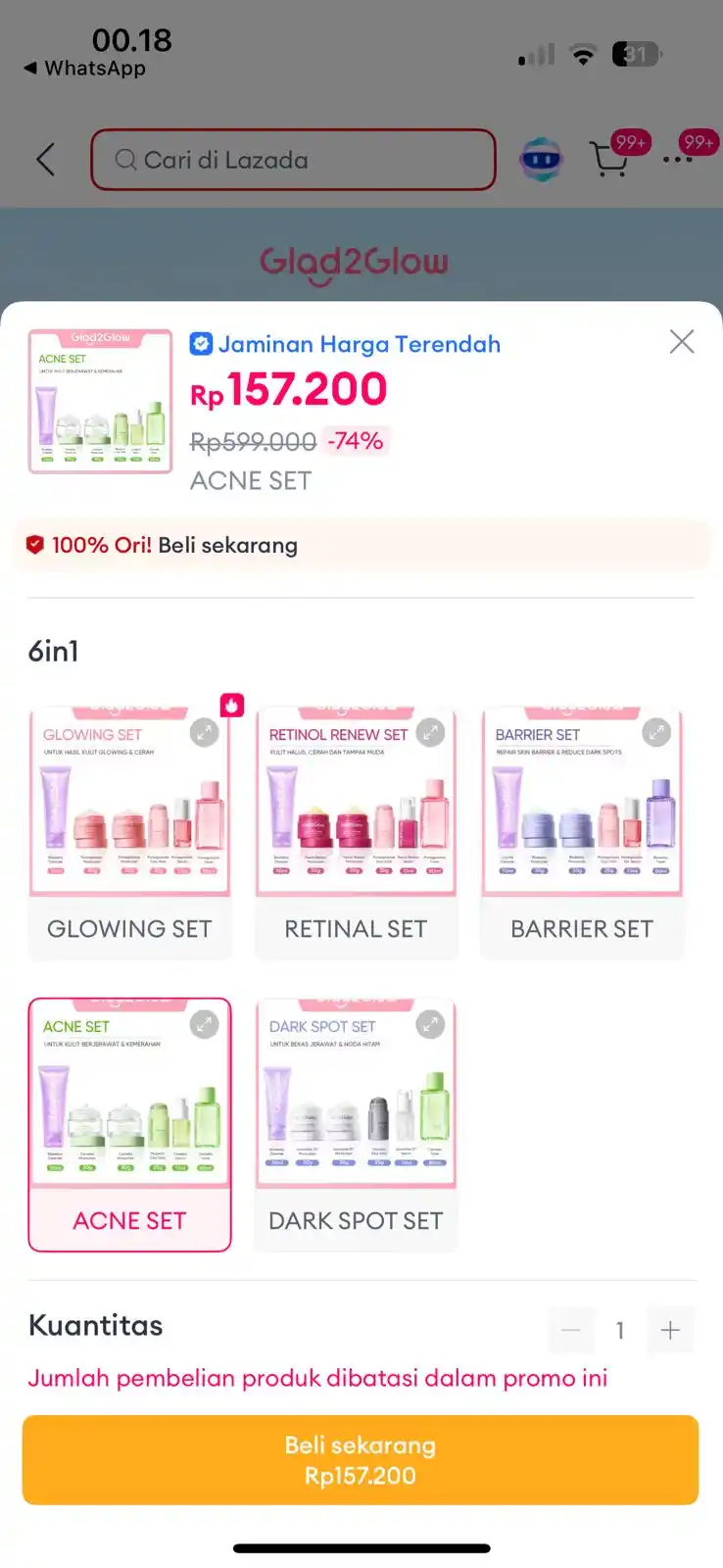Click the magnifier icon in the search bar

(125, 160)
